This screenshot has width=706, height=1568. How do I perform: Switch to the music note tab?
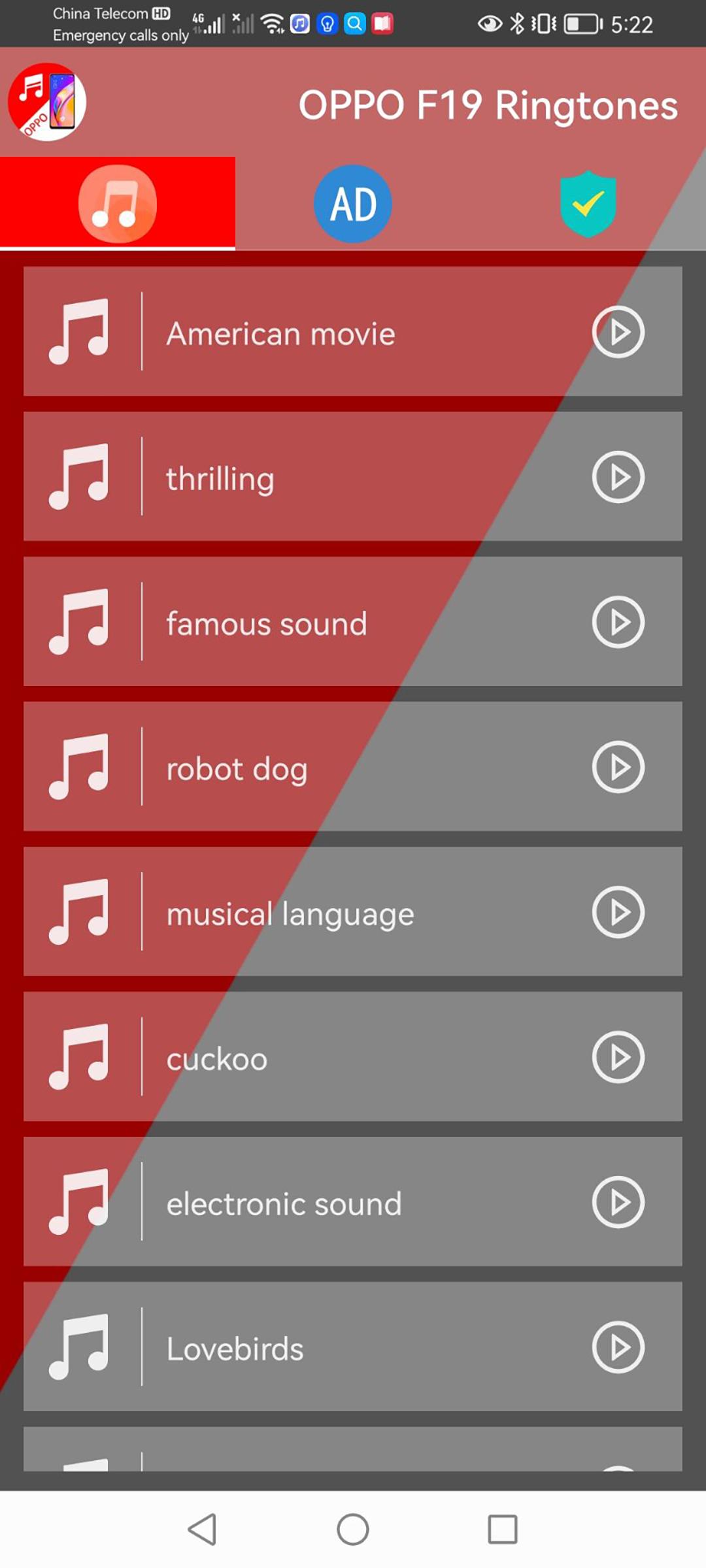point(118,204)
